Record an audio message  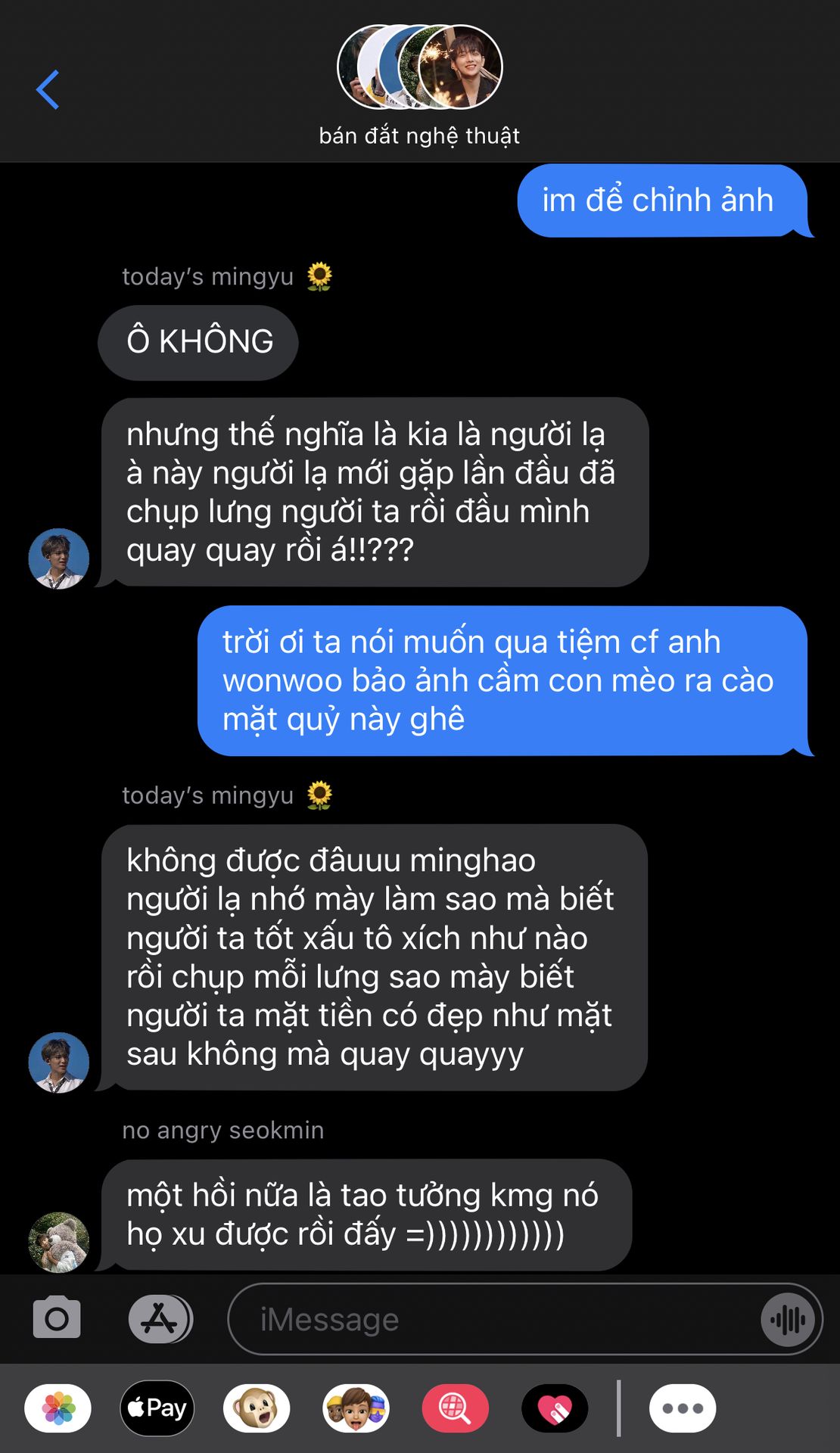pyautogui.click(x=788, y=1320)
